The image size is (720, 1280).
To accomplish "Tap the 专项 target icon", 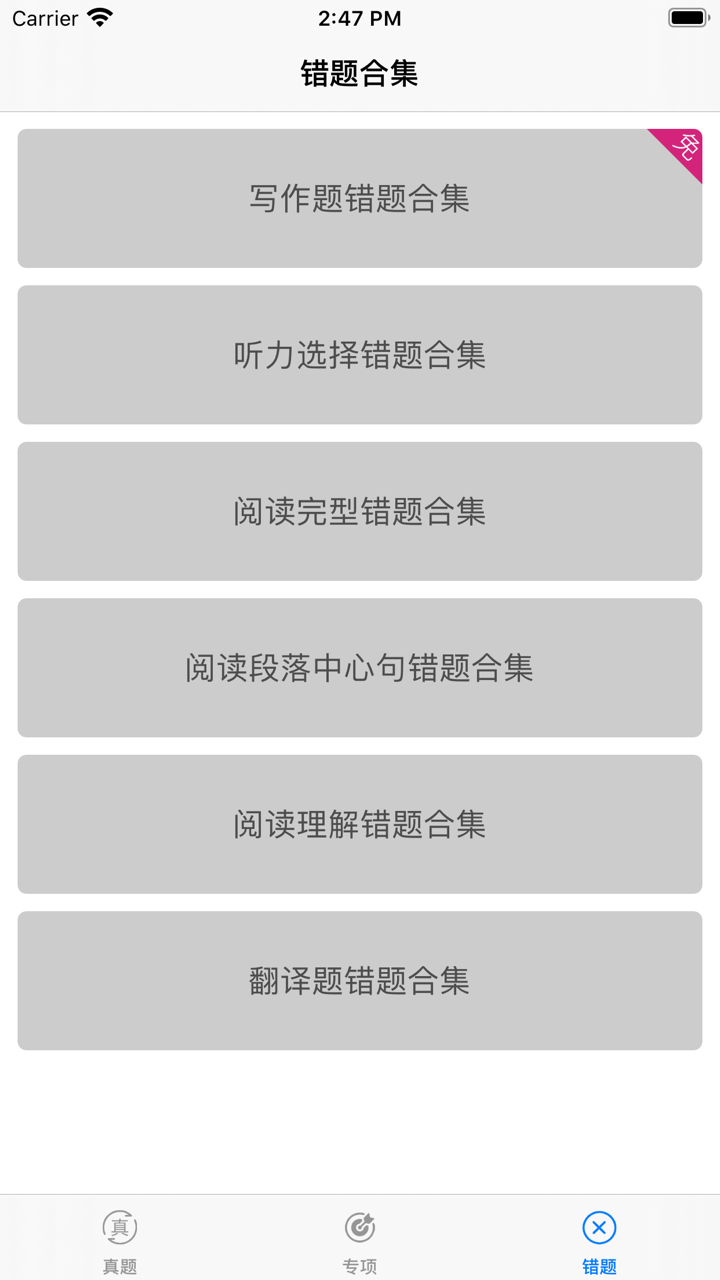I will click(x=359, y=1226).
